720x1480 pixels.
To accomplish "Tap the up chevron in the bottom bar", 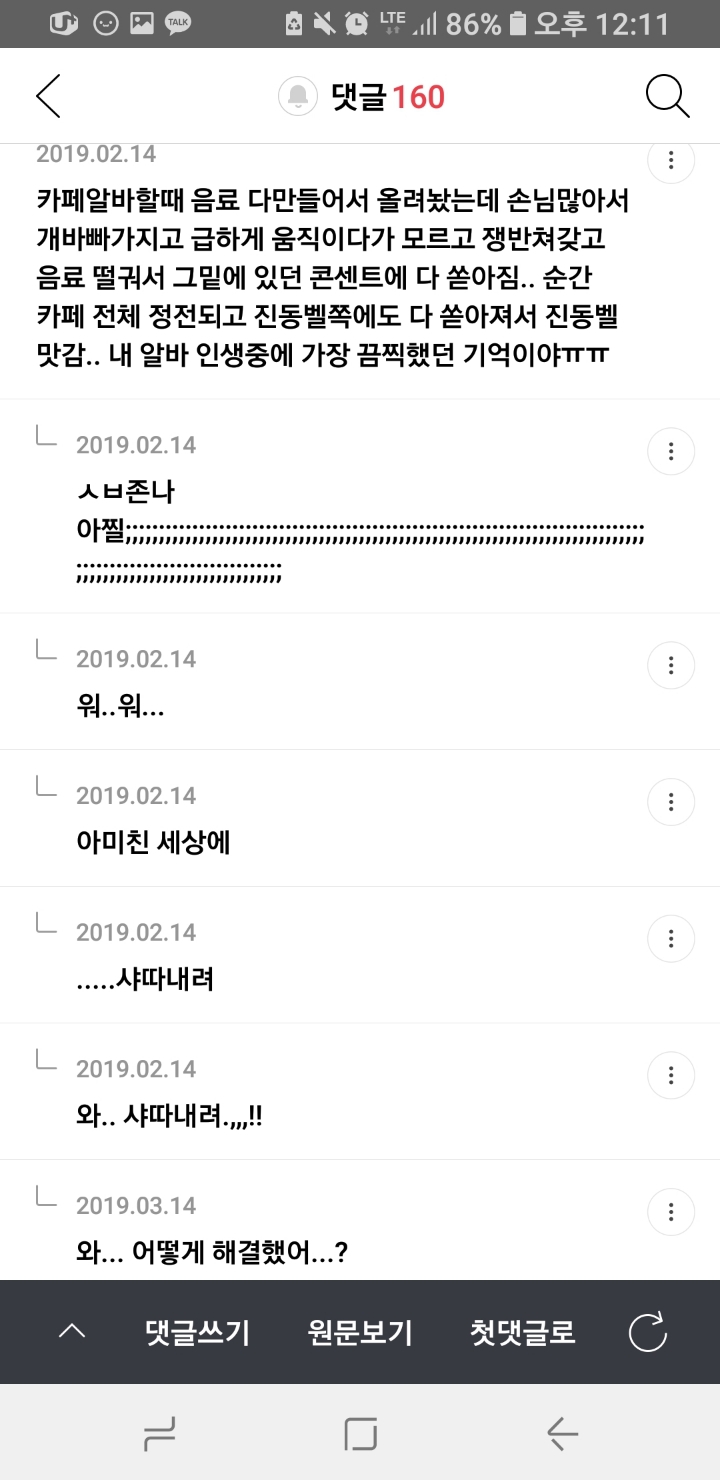I will pyautogui.click(x=72, y=1332).
